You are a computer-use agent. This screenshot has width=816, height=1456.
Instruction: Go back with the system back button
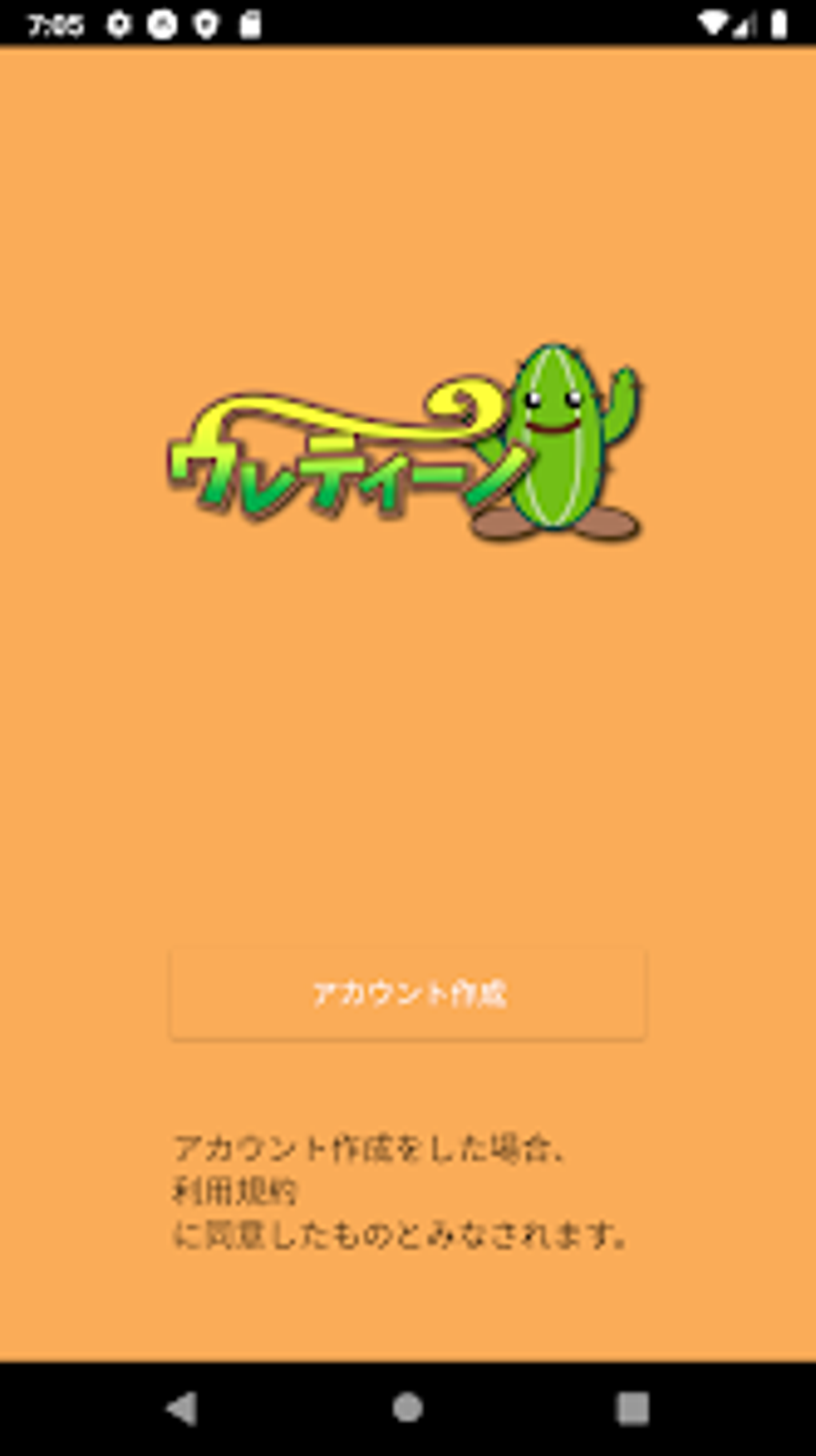pos(182,1408)
